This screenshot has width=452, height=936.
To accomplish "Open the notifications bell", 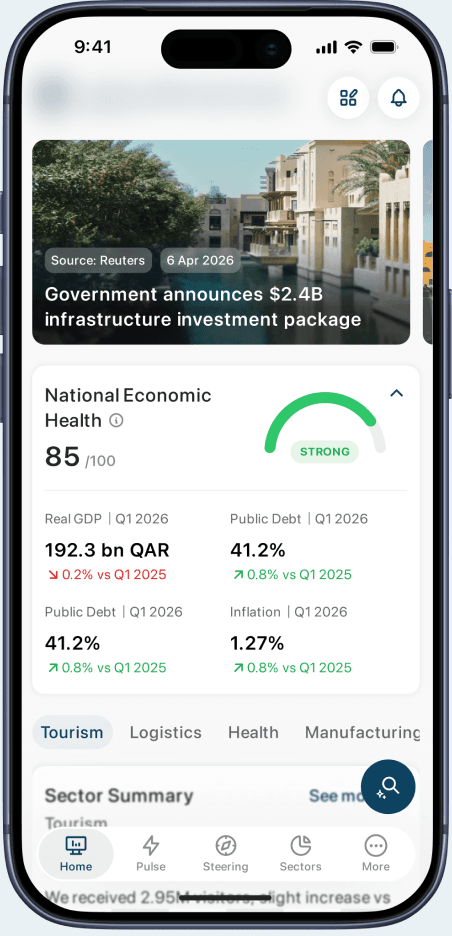I will pyautogui.click(x=398, y=98).
